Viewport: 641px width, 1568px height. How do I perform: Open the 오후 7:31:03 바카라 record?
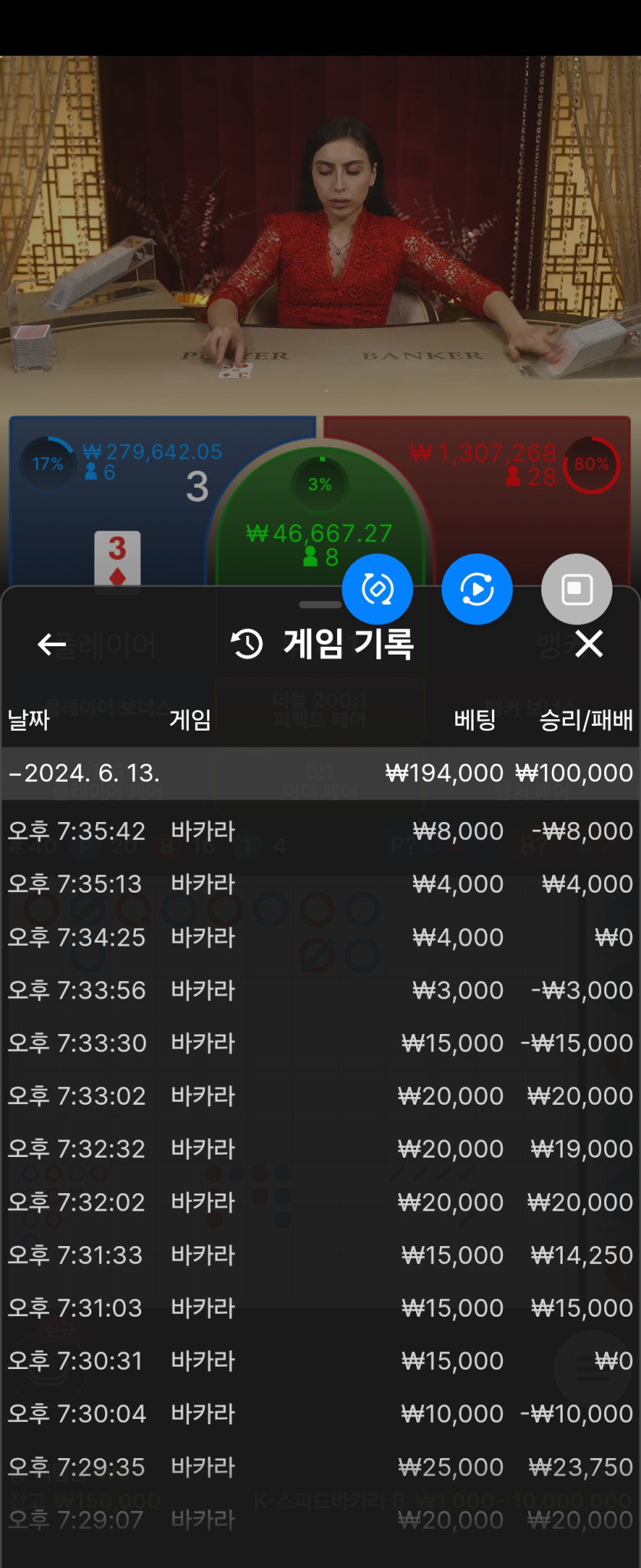pyautogui.click(x=320, y=1308)
